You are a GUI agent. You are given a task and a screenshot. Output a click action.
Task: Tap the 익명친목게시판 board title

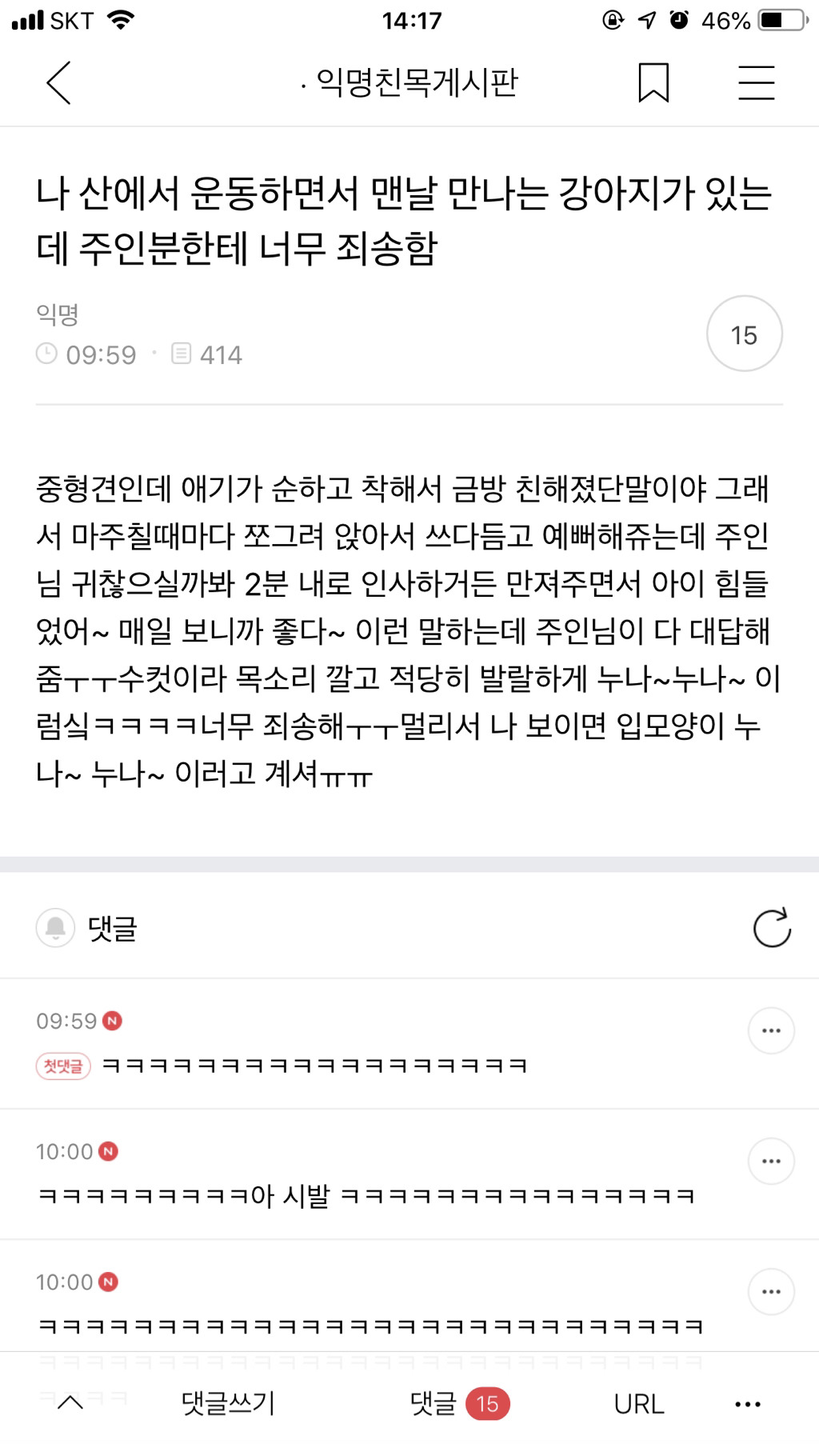click(411, 82)
